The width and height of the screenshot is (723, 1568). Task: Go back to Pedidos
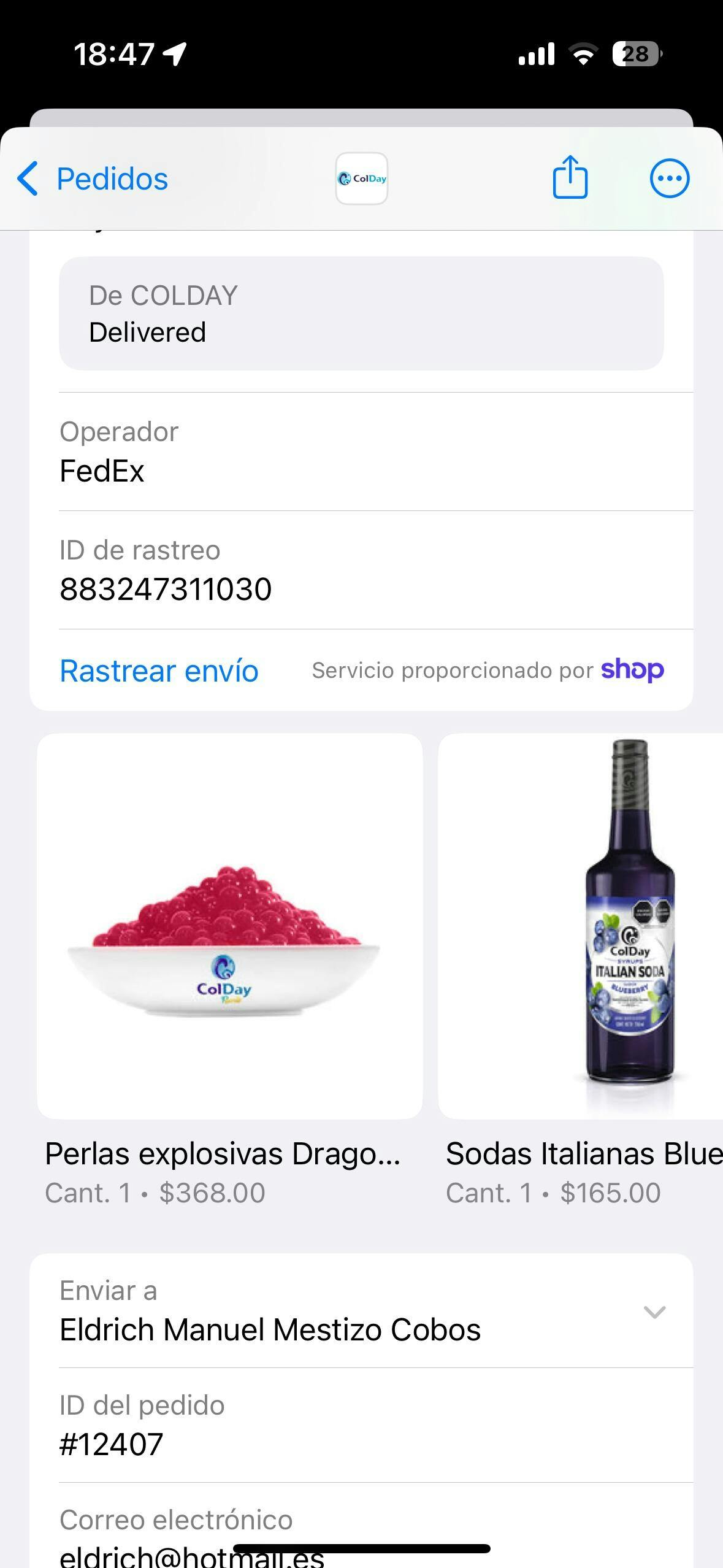tap(93, 179)
